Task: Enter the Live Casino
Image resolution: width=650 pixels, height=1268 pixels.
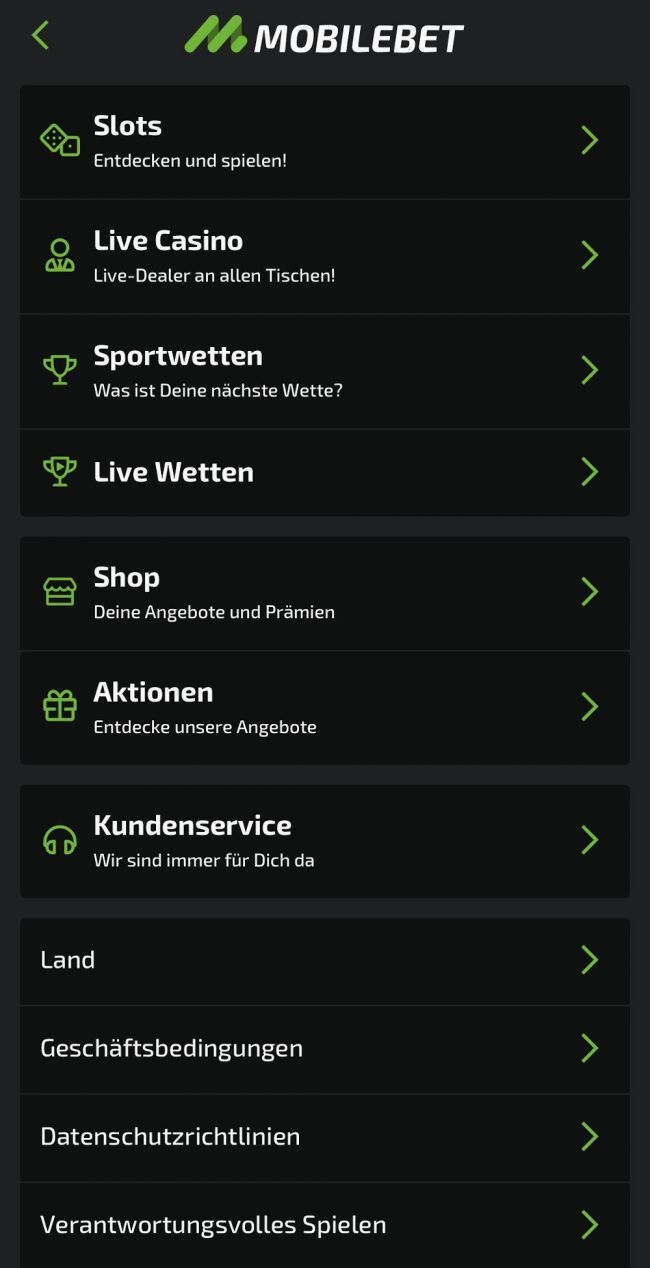Action: [x=324, y=256]
